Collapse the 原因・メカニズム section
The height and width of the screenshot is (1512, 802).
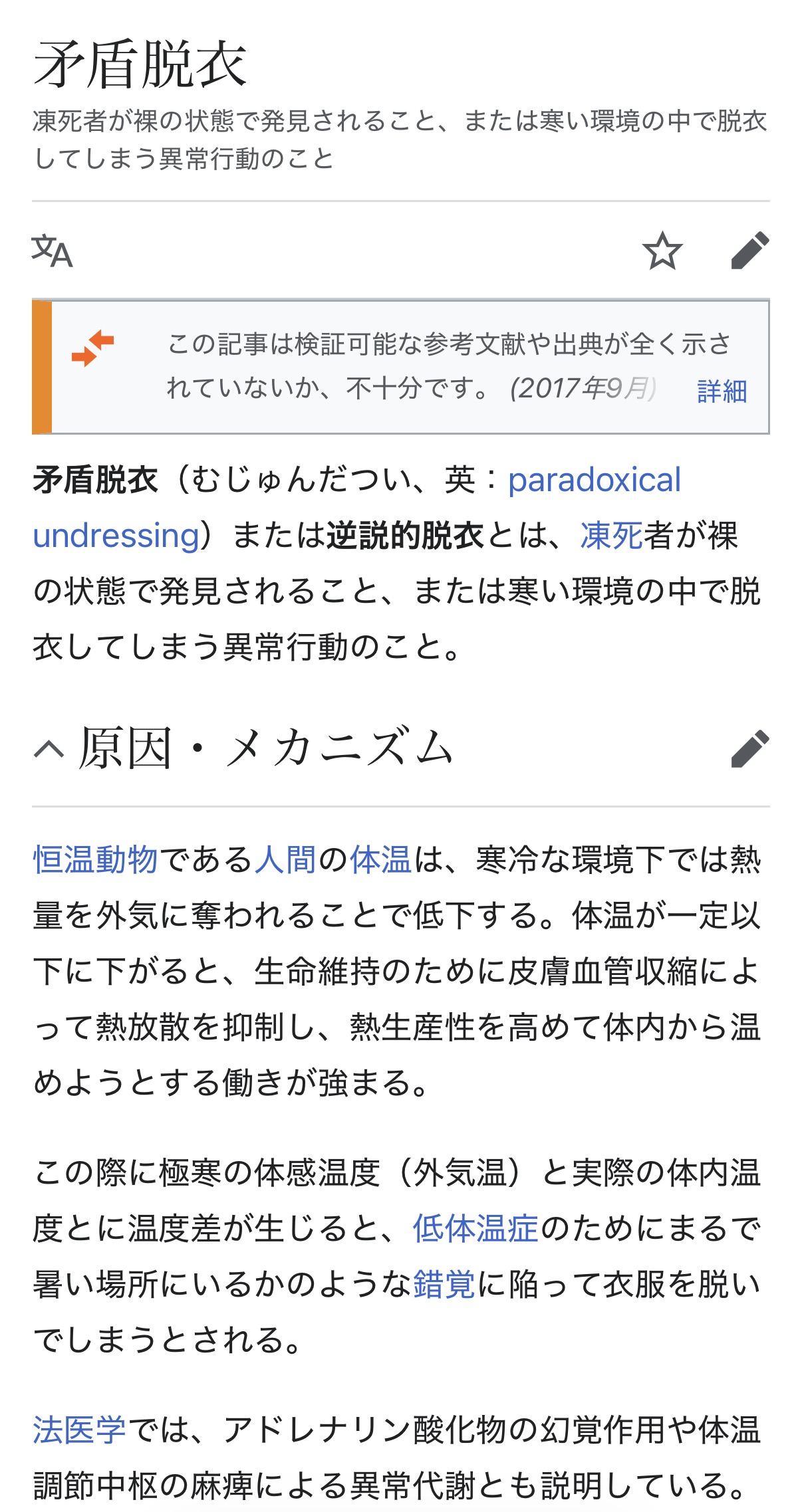(x=49, y=749)
